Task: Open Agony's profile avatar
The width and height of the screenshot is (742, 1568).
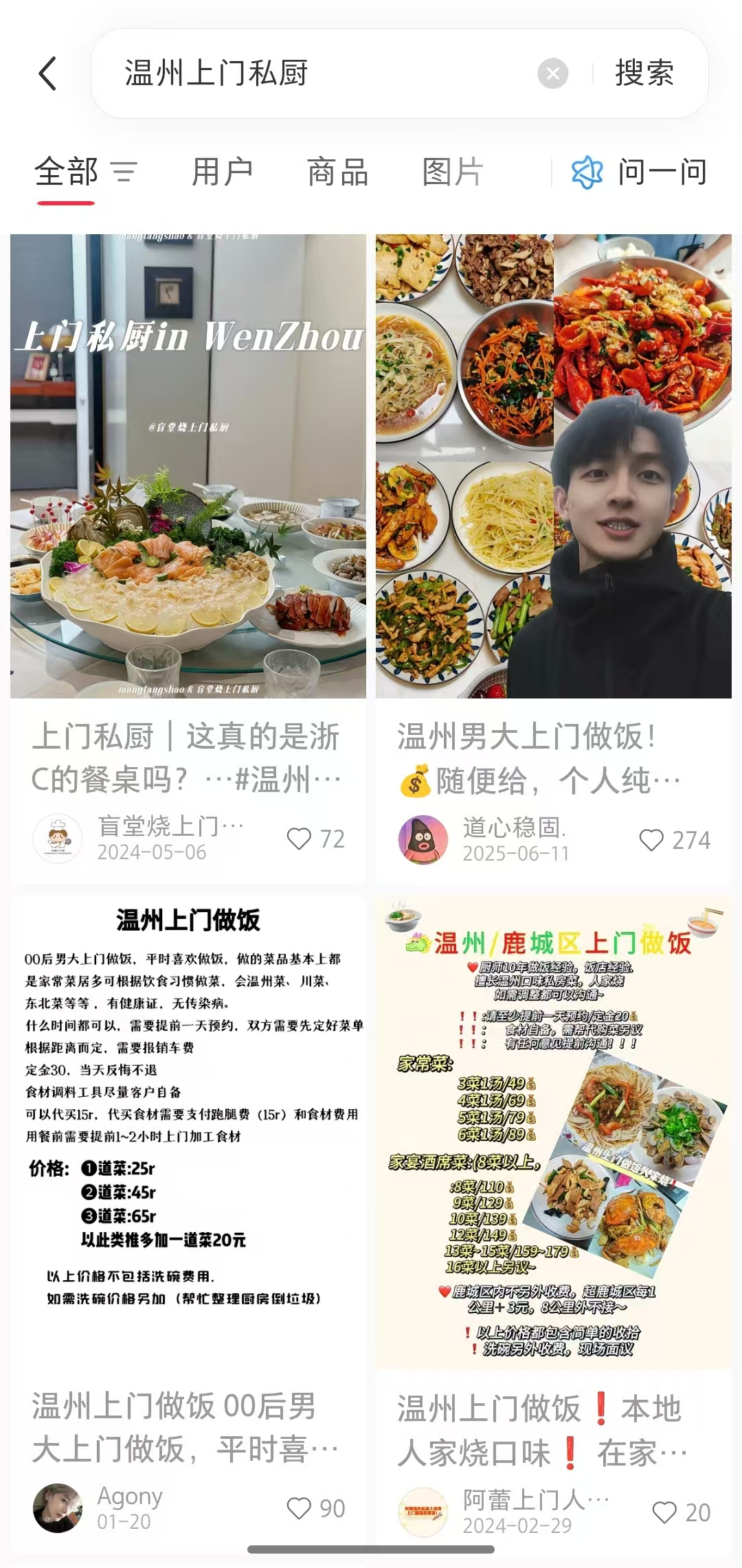Action: 58,1508
